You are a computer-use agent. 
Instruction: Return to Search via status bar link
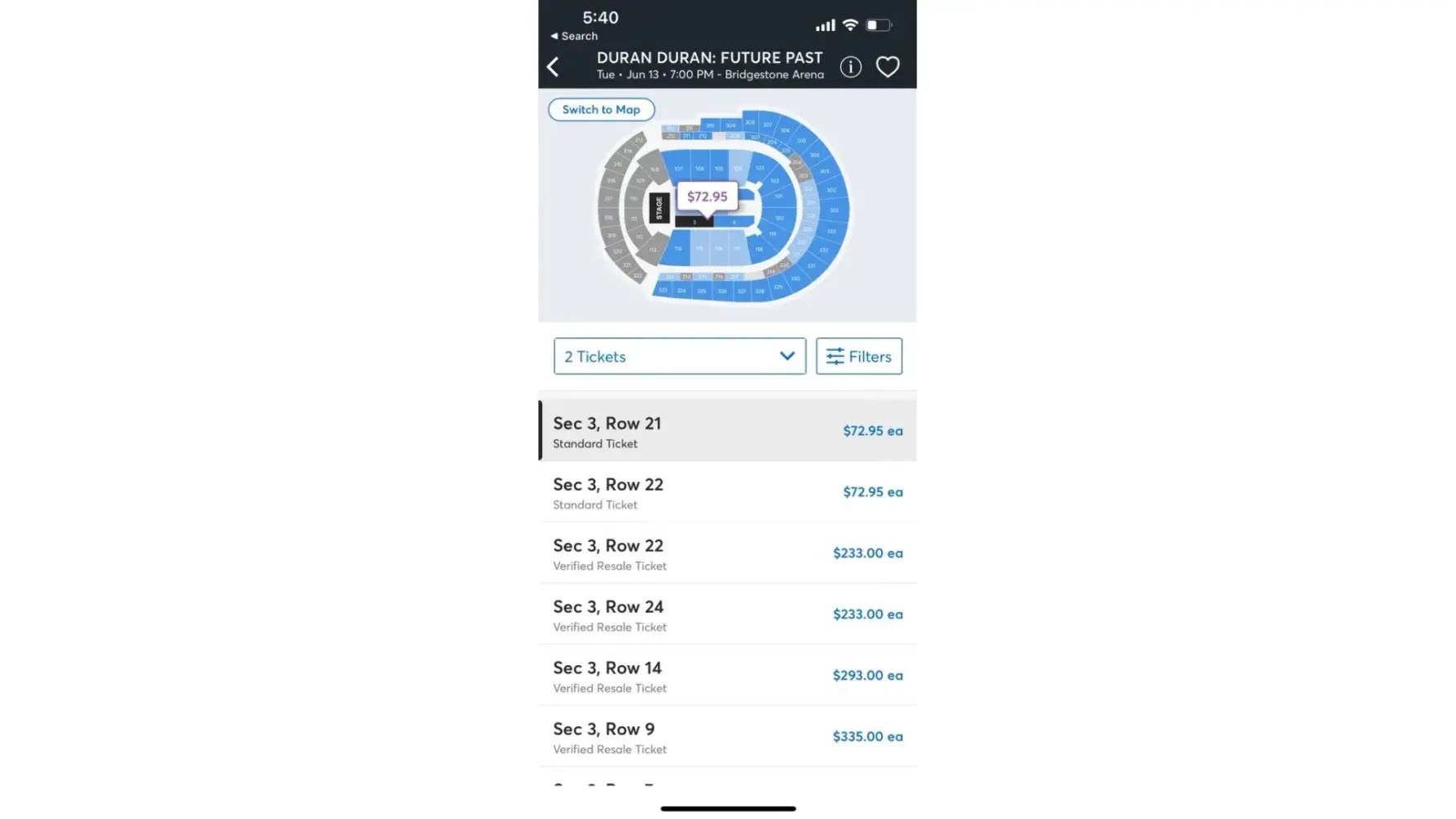point(574,36)
